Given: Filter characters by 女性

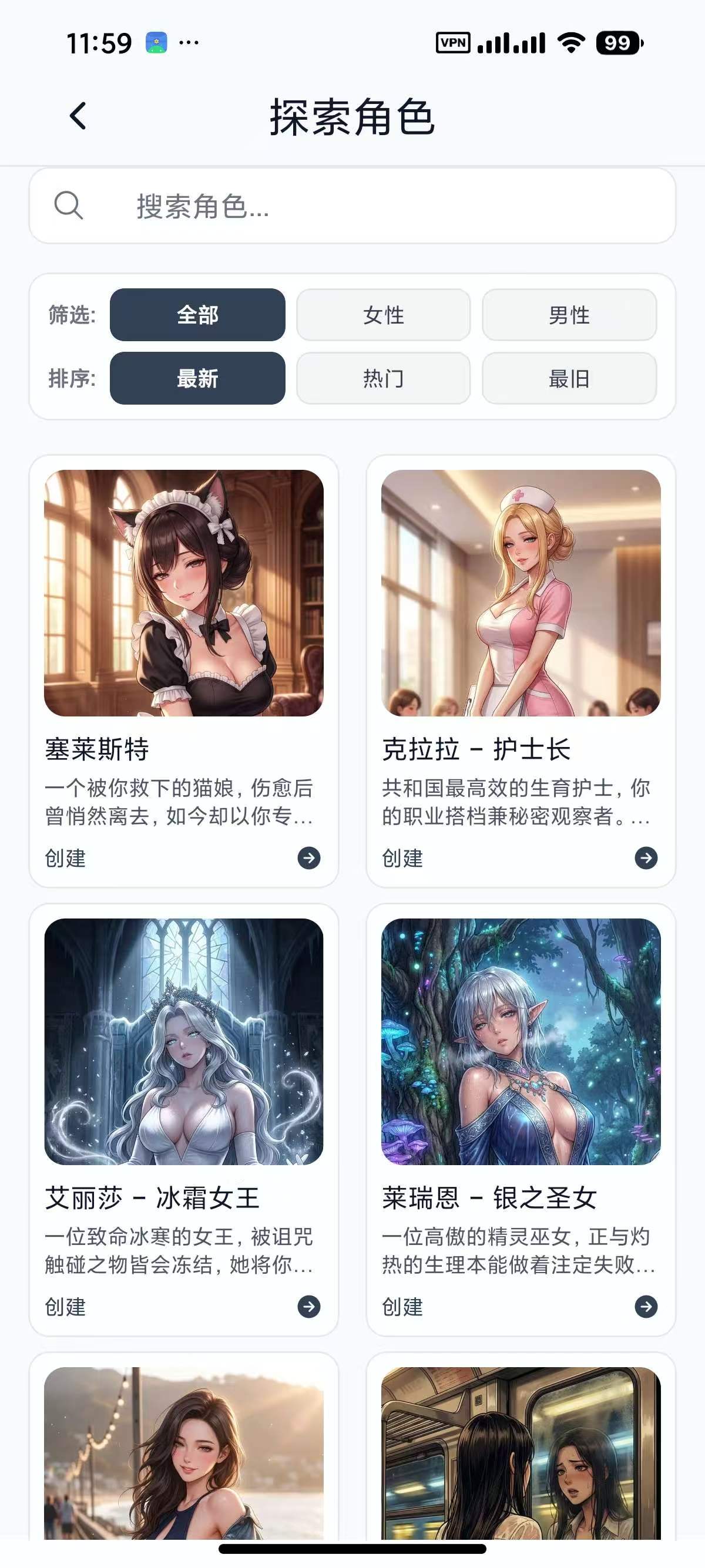Looking at the screenshot, I should (383, 315).
